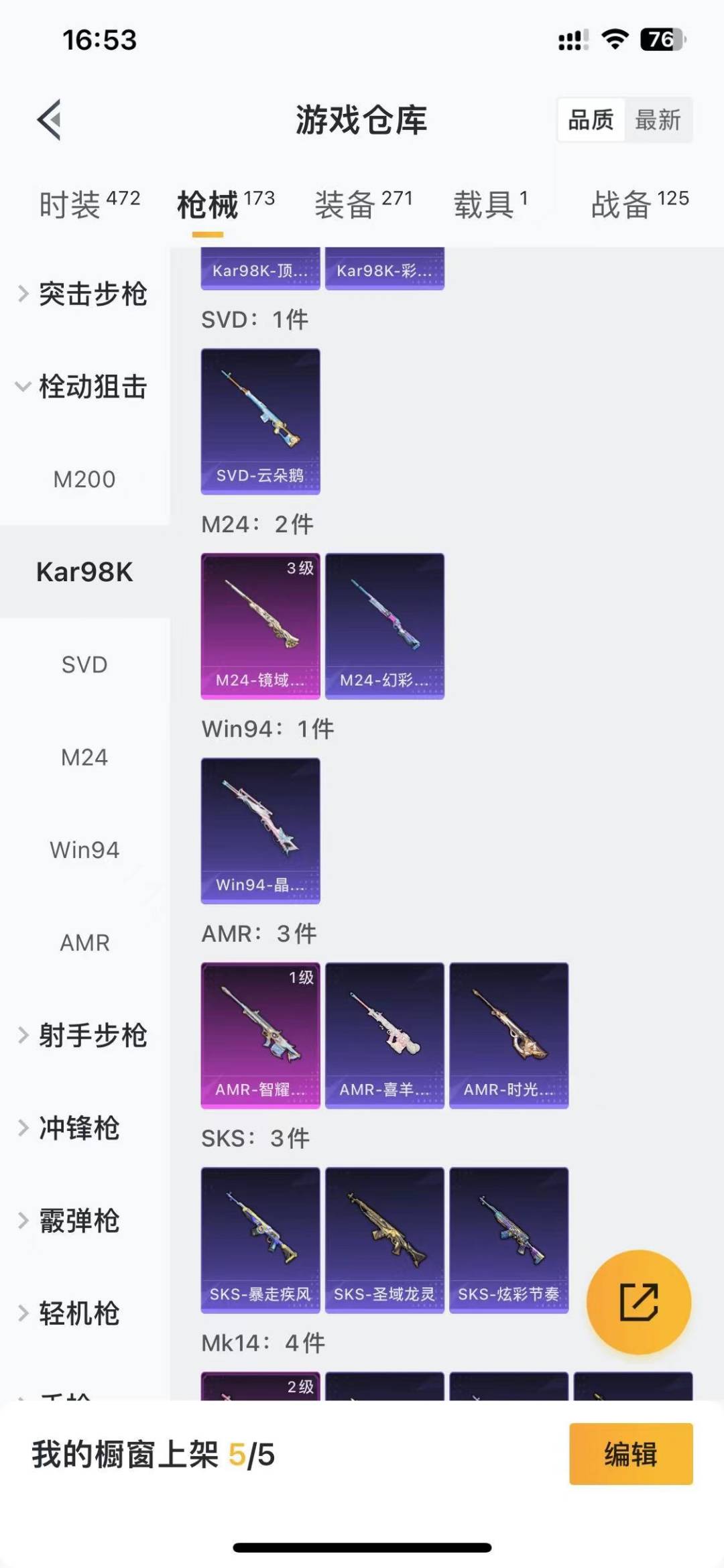The height and width of the screenshot is (1568, 724).
Task: View the M24-镜域 level 3 skin
Action: tap(260, 625)
